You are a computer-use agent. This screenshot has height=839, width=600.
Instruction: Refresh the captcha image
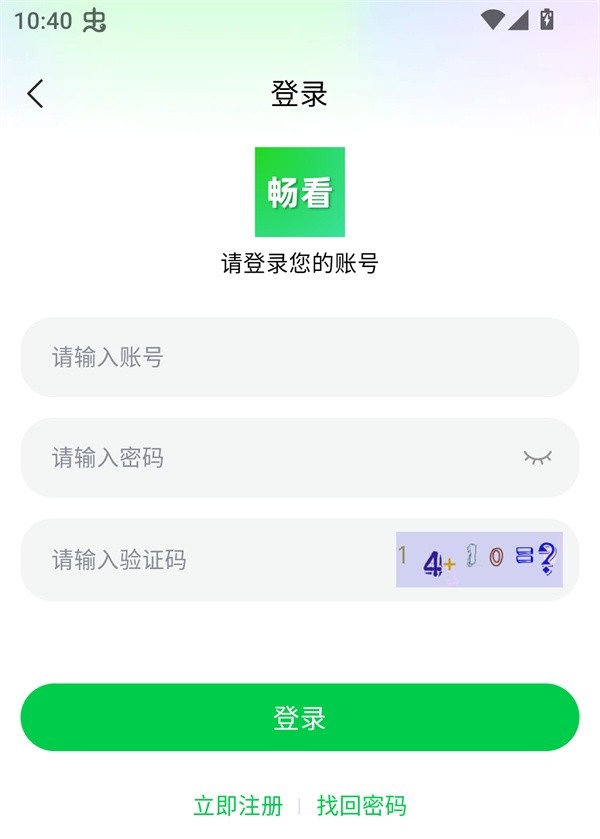point(479,560)
